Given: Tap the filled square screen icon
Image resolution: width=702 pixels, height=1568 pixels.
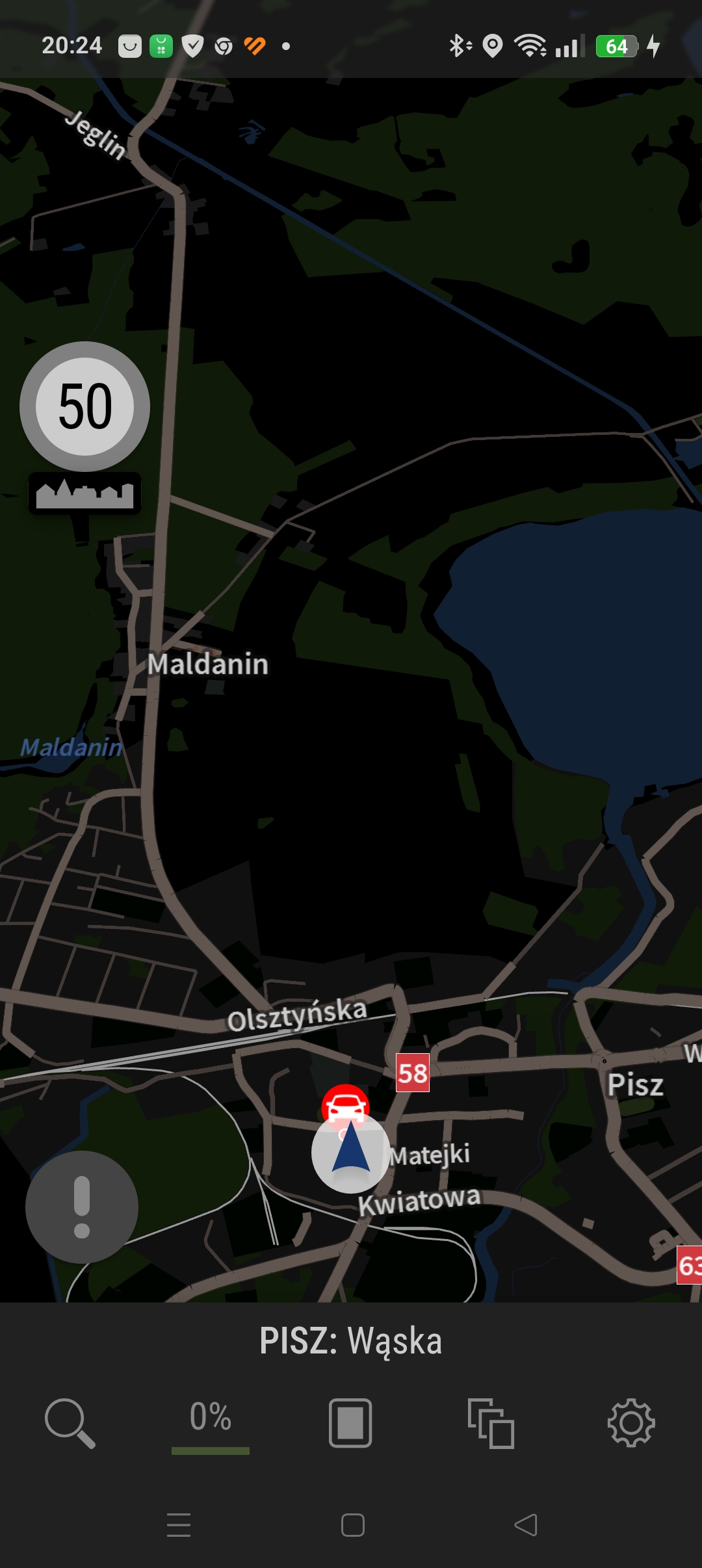Looking at the screenshot, I should click(350, 1423).
